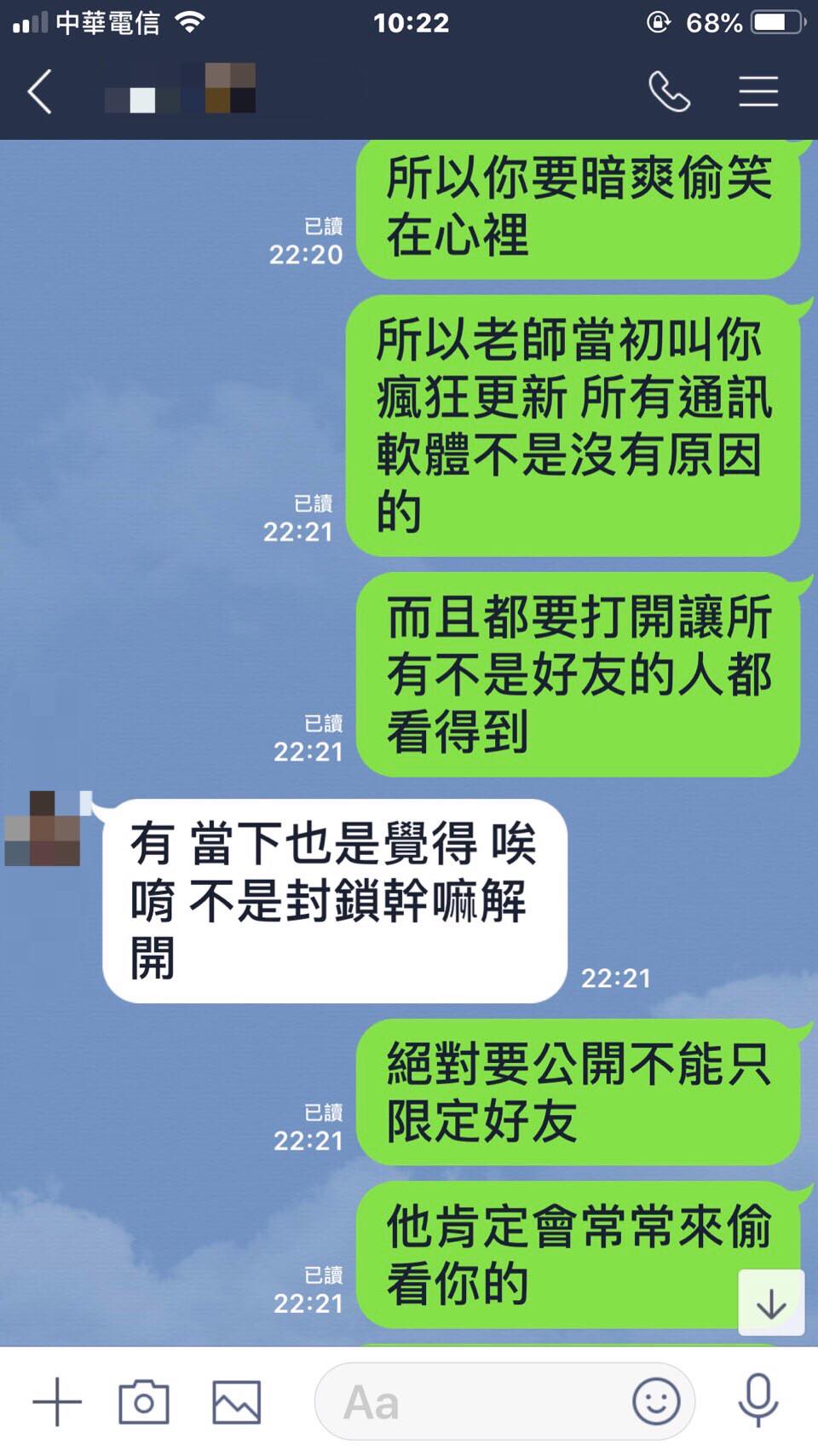Open the plus attachment menu
This screenshot has height=1456, width=818.
coord(57,1401)
